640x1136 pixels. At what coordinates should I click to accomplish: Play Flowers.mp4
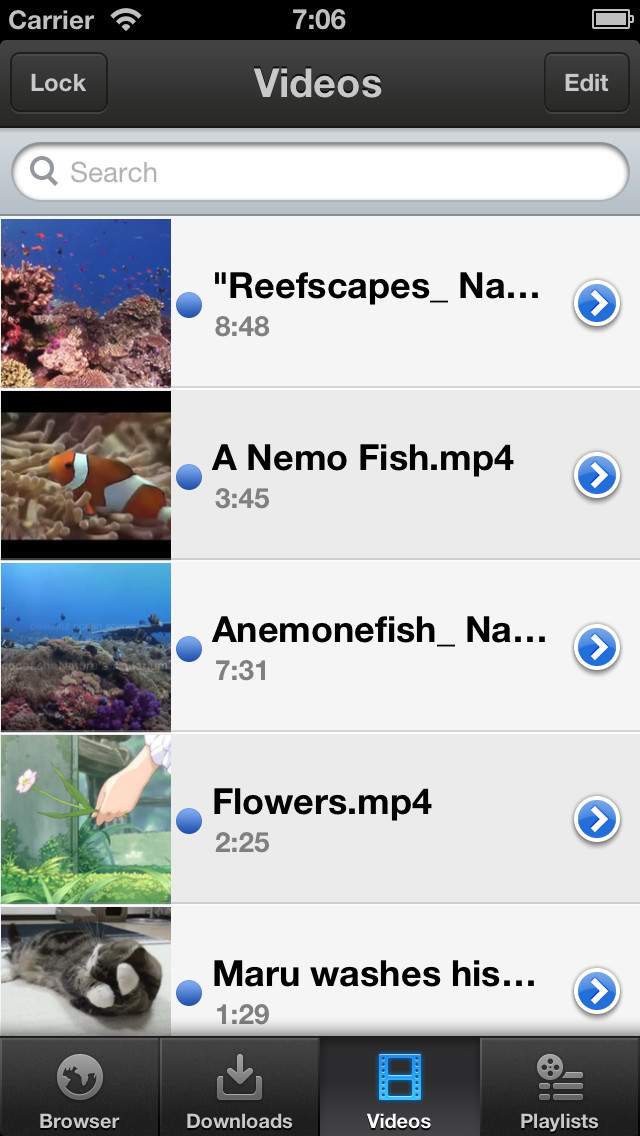320,818
